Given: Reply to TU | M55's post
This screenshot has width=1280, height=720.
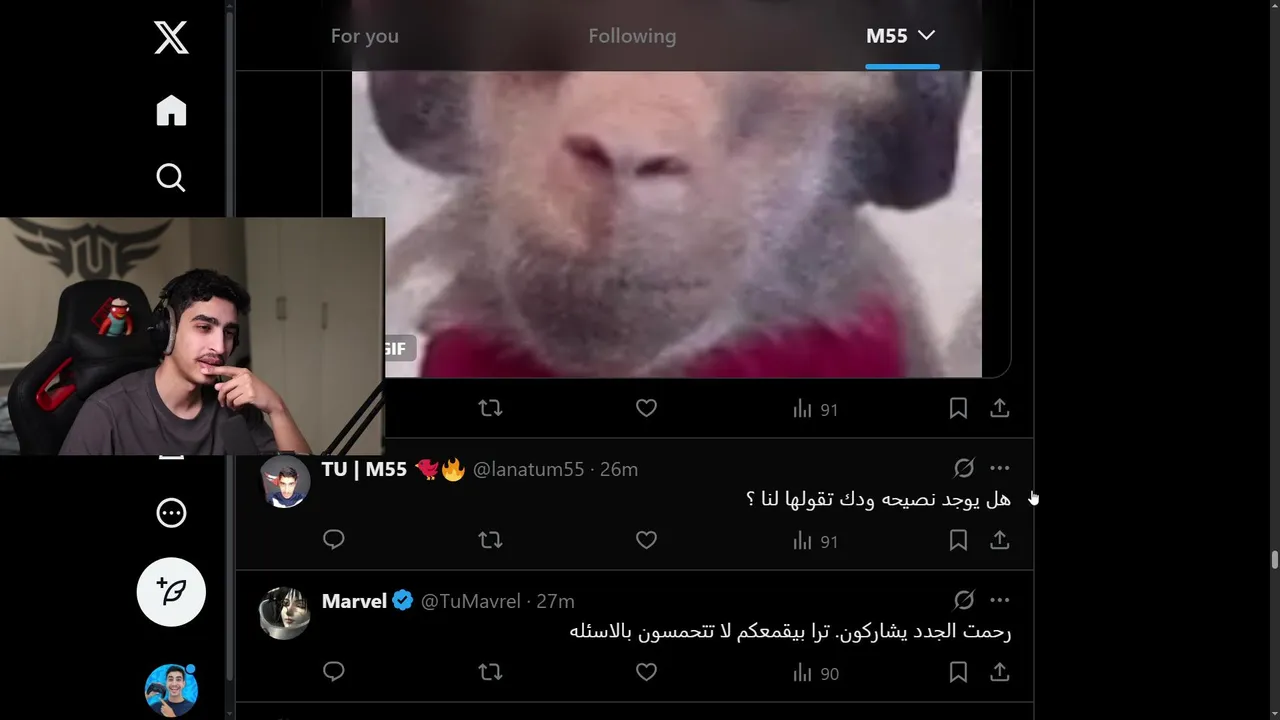Looking at the screenshot, I should coord(334,540).
